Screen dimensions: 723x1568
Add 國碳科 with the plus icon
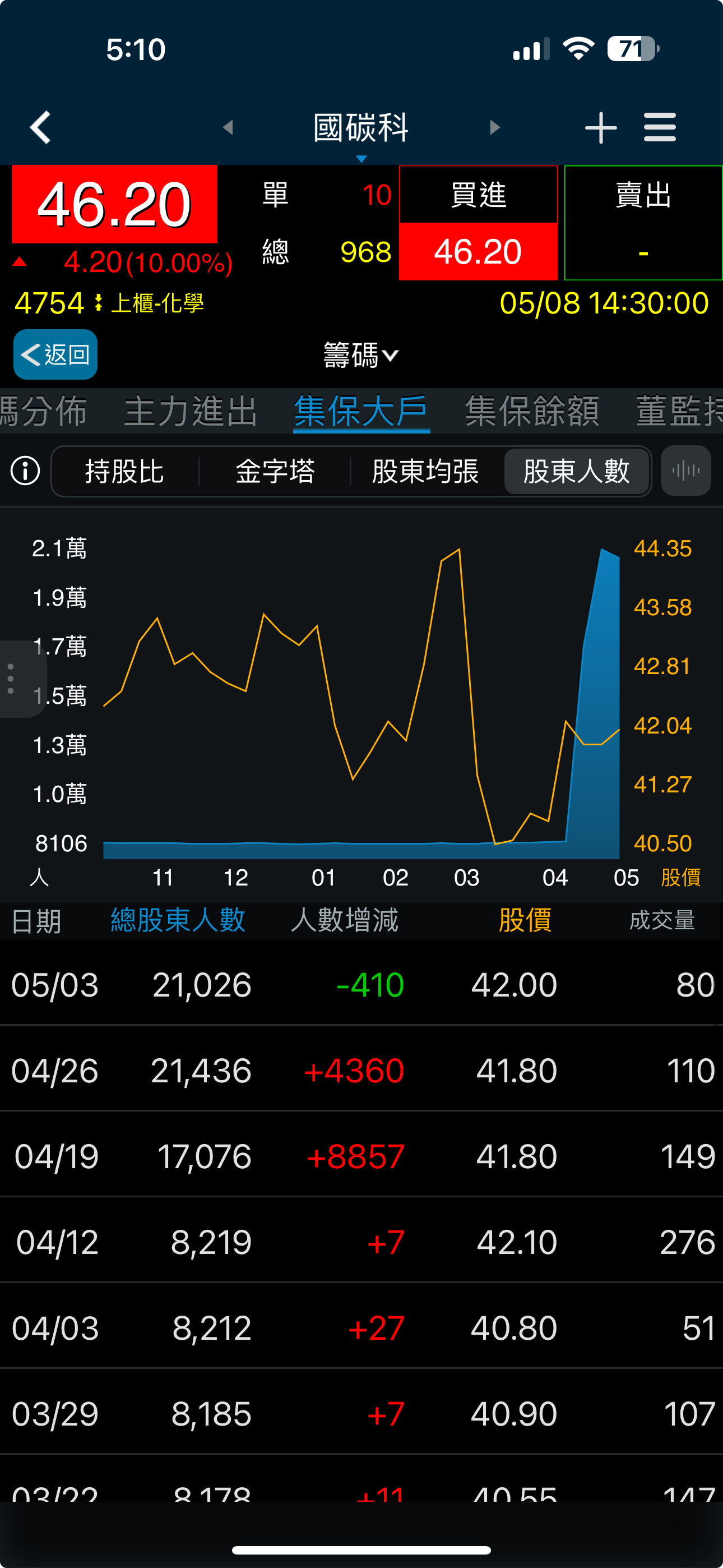pyautogui.click(x=601, y=127)
